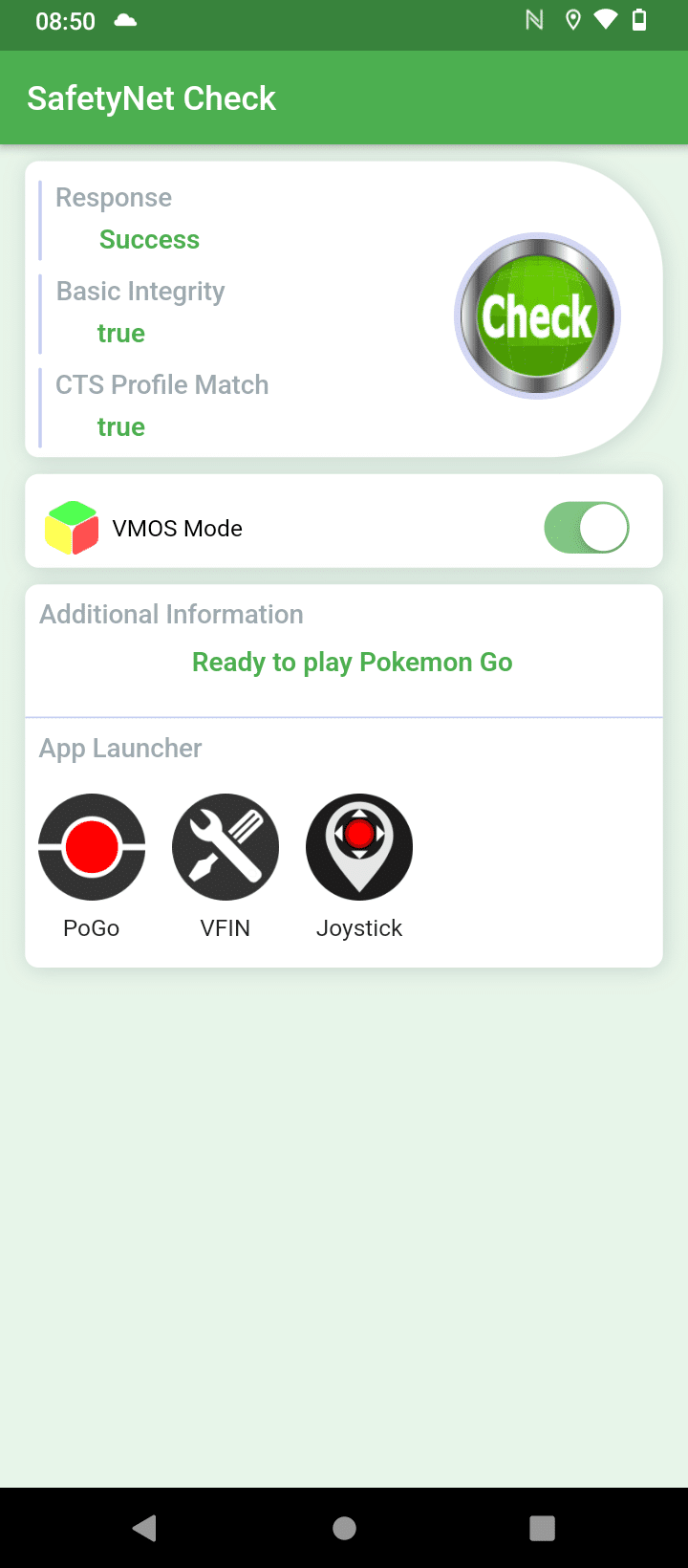Tap the green Check button
This screenshot has width=688, height=1568.
(537, 316)
